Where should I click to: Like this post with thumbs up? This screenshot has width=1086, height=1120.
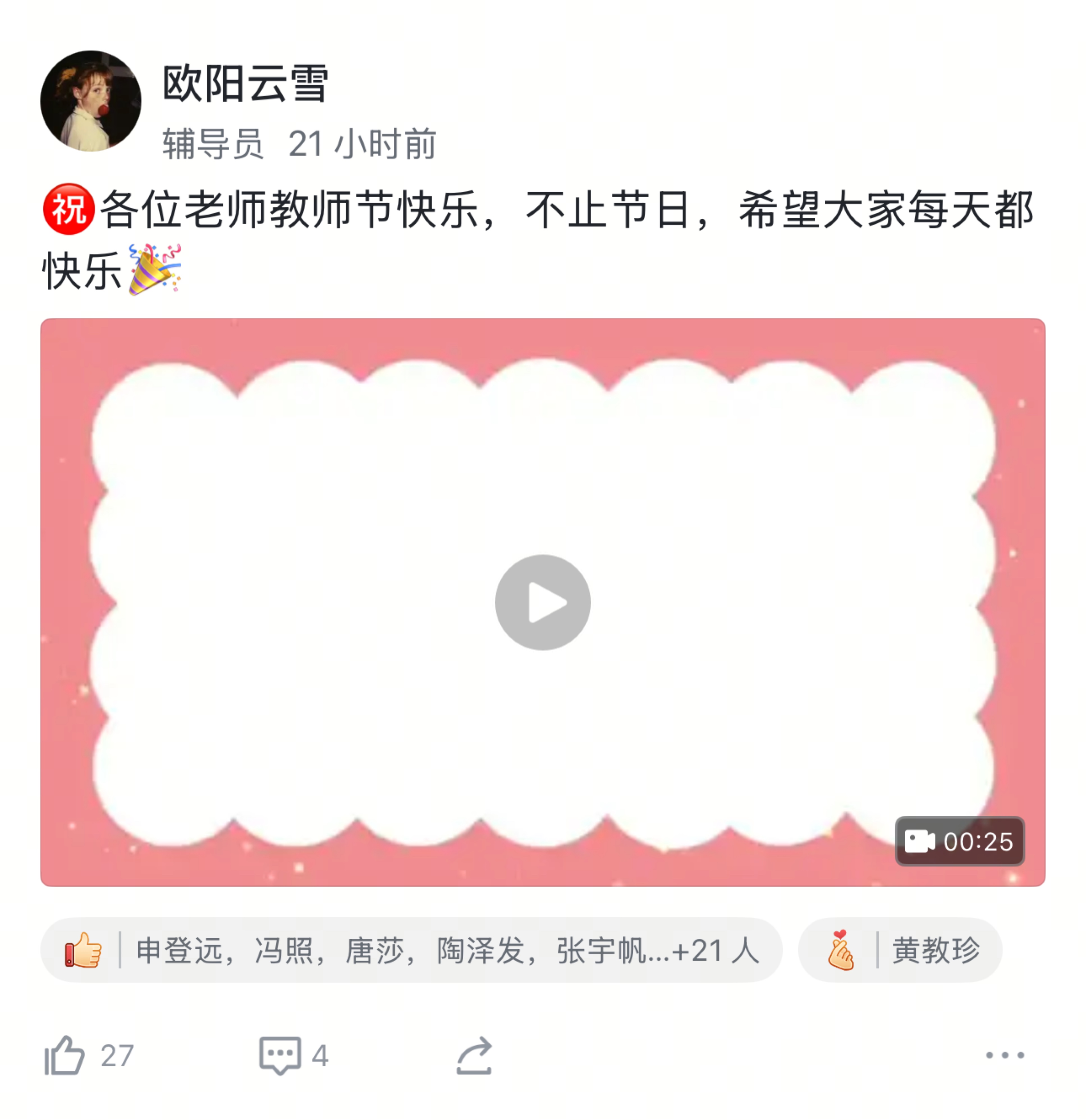click(65, 1055)
